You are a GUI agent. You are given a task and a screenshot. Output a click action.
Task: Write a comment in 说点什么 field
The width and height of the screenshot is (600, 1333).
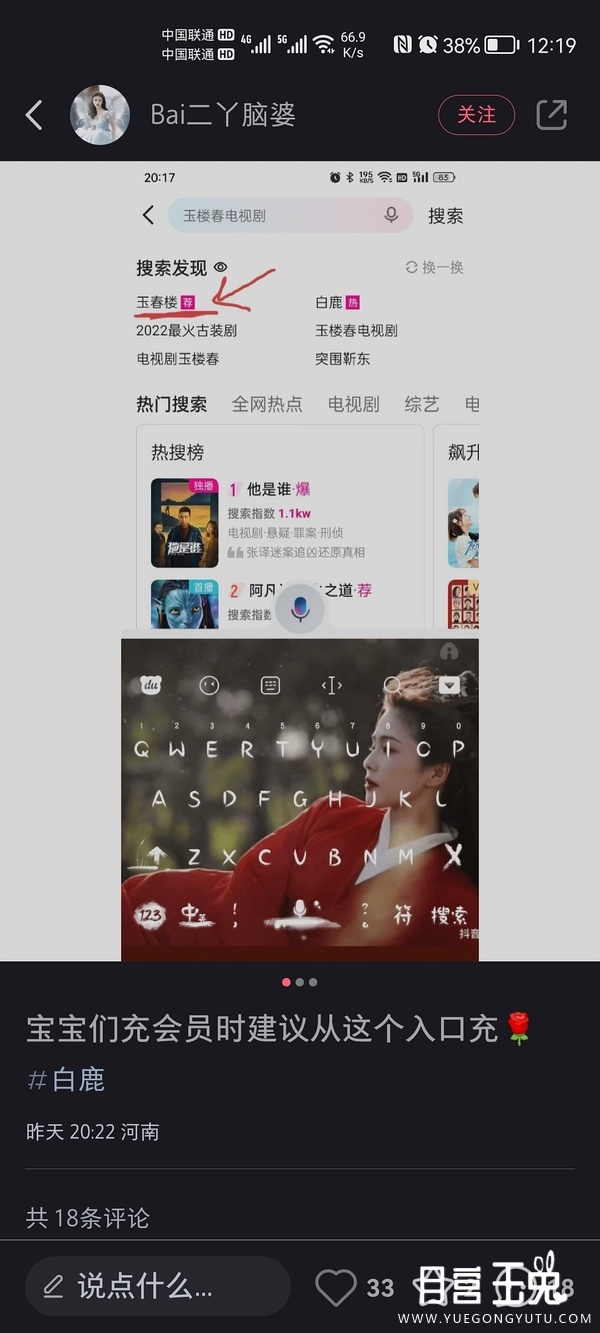point(157,1286)
